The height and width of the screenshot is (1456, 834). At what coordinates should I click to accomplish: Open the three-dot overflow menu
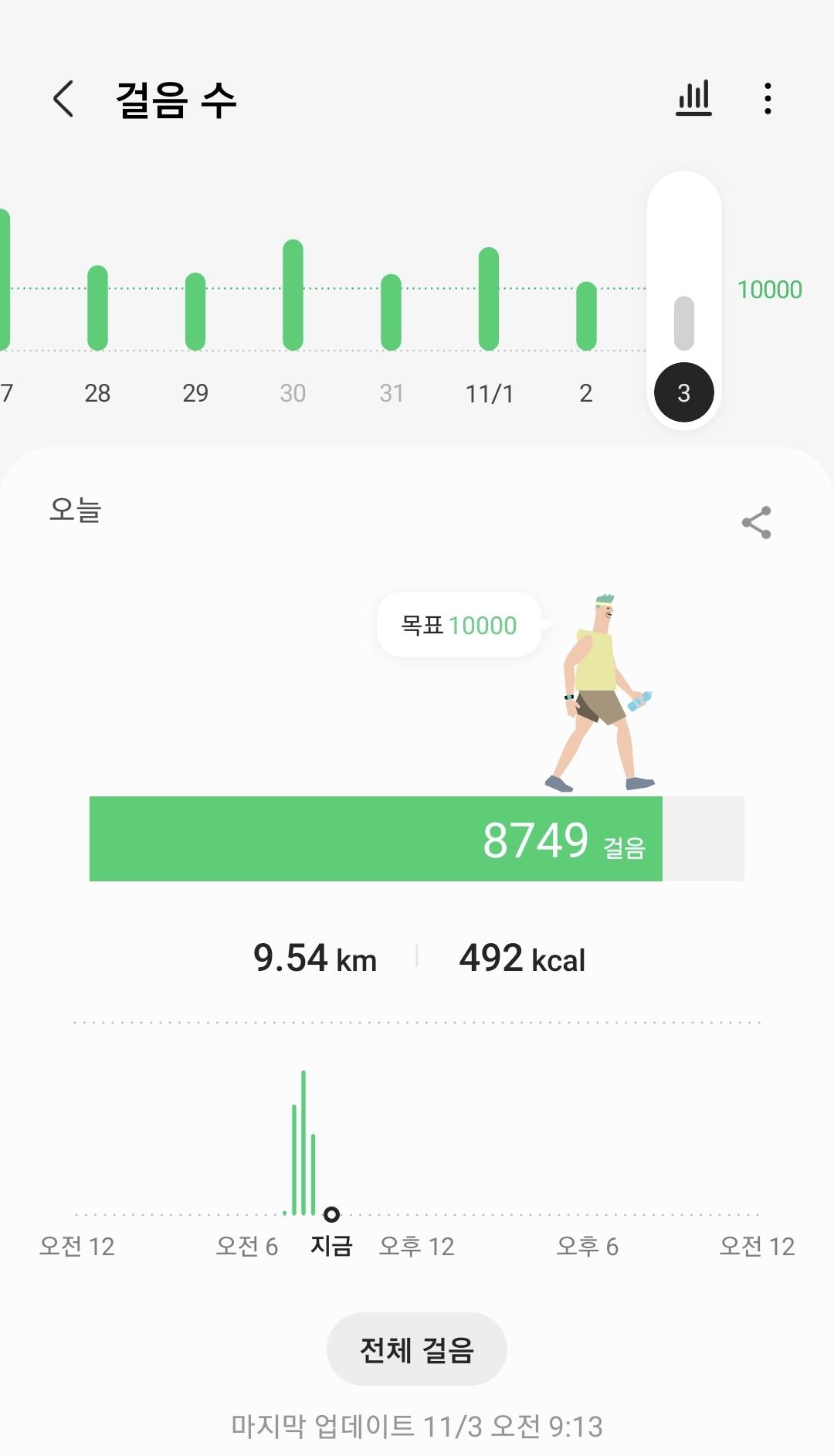click(767, 99)
